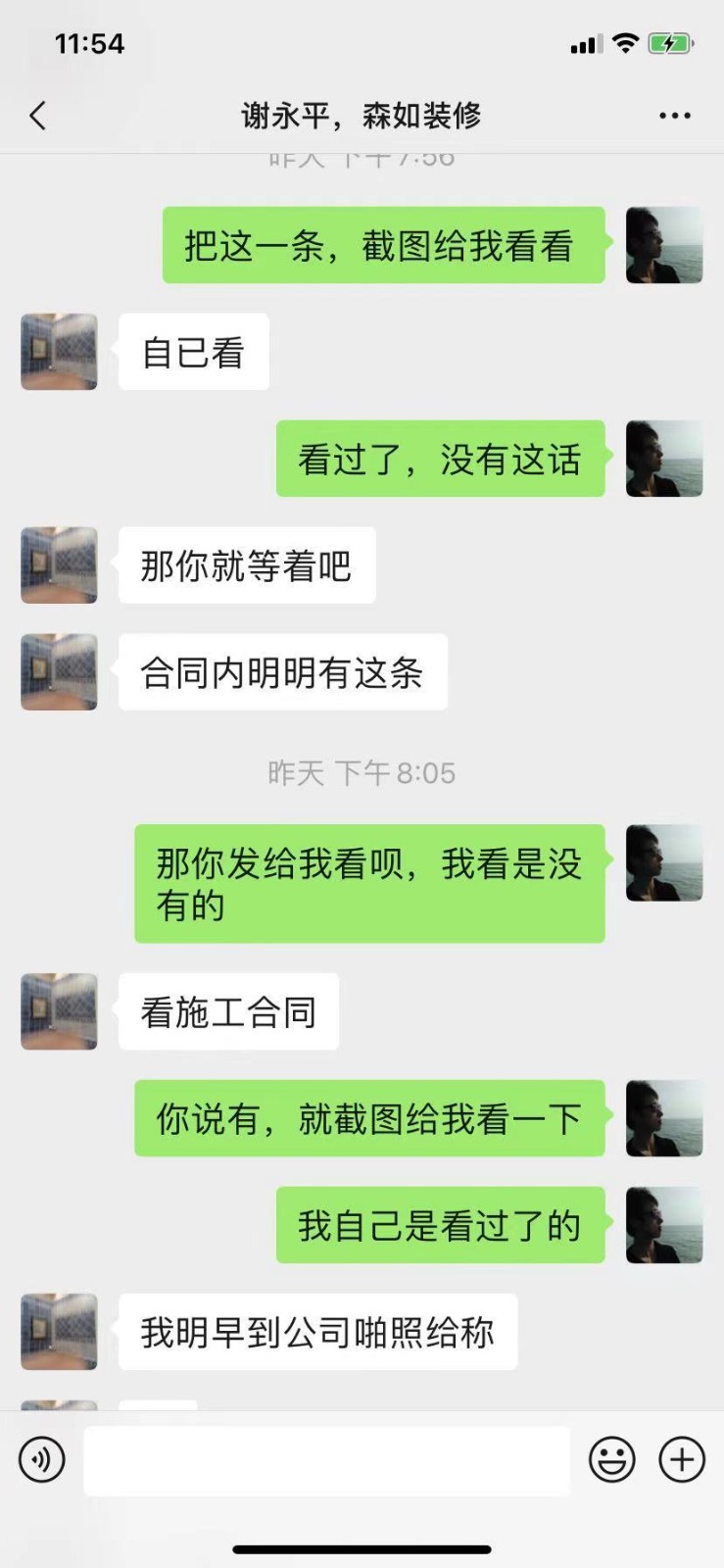Open sender's avatar beside 自已看
This screenshot has height=1568, width=724.
[x=59, y=352]
